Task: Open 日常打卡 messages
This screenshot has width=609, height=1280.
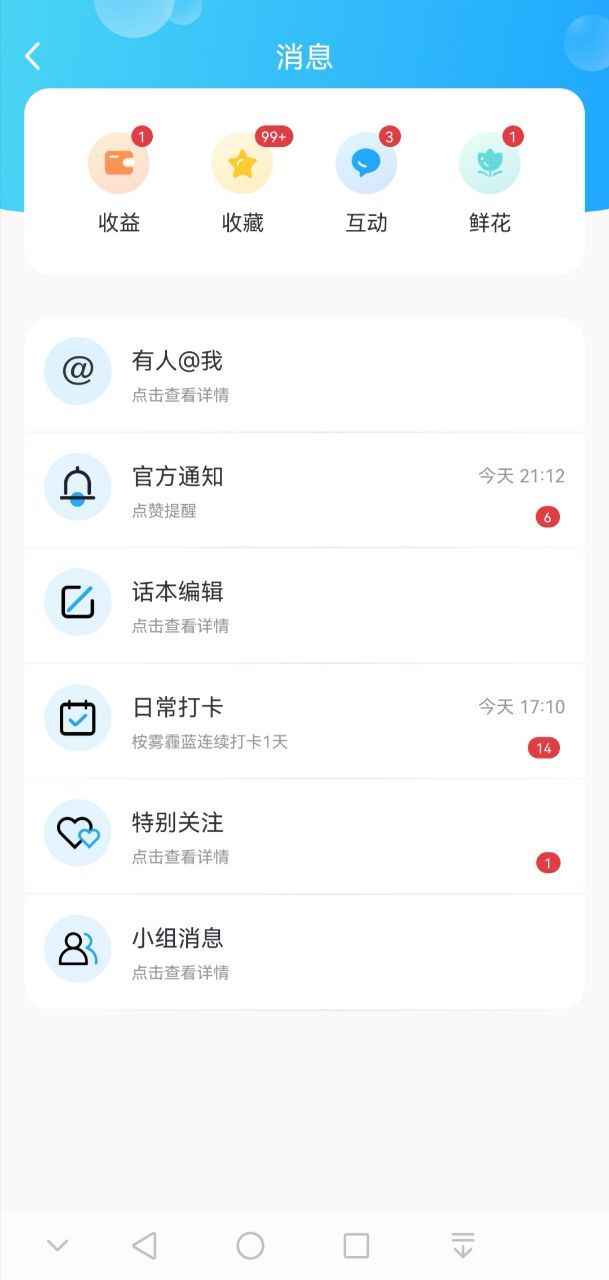Action: click(x=304, y=721)
